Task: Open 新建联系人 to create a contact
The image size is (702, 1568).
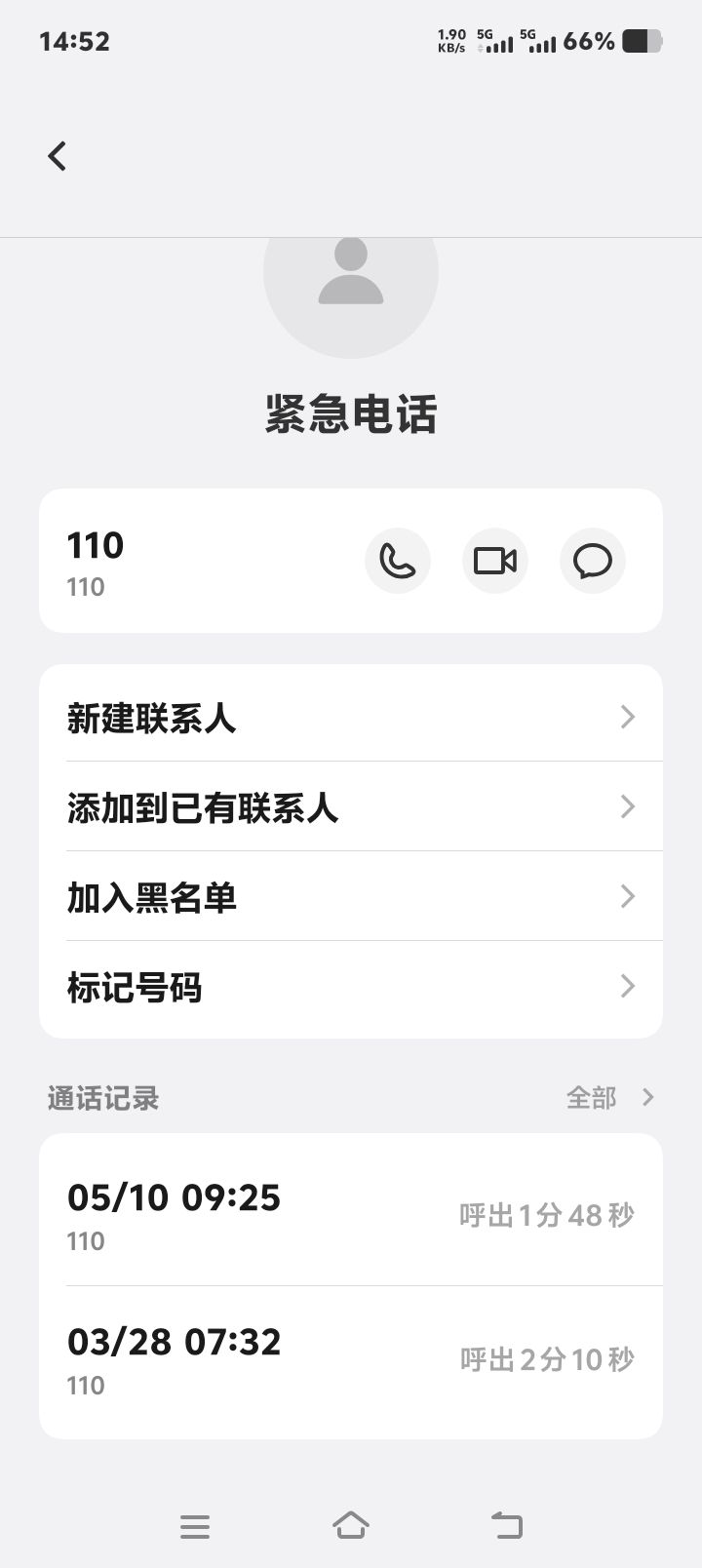Action: [x=351, y=718]
